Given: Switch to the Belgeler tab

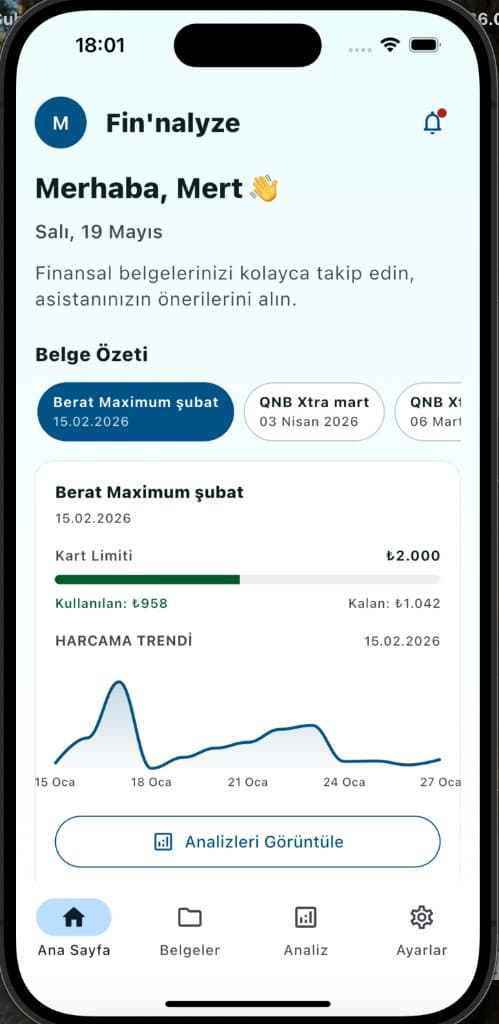Looking at the screenshot, I should point(190,928).
